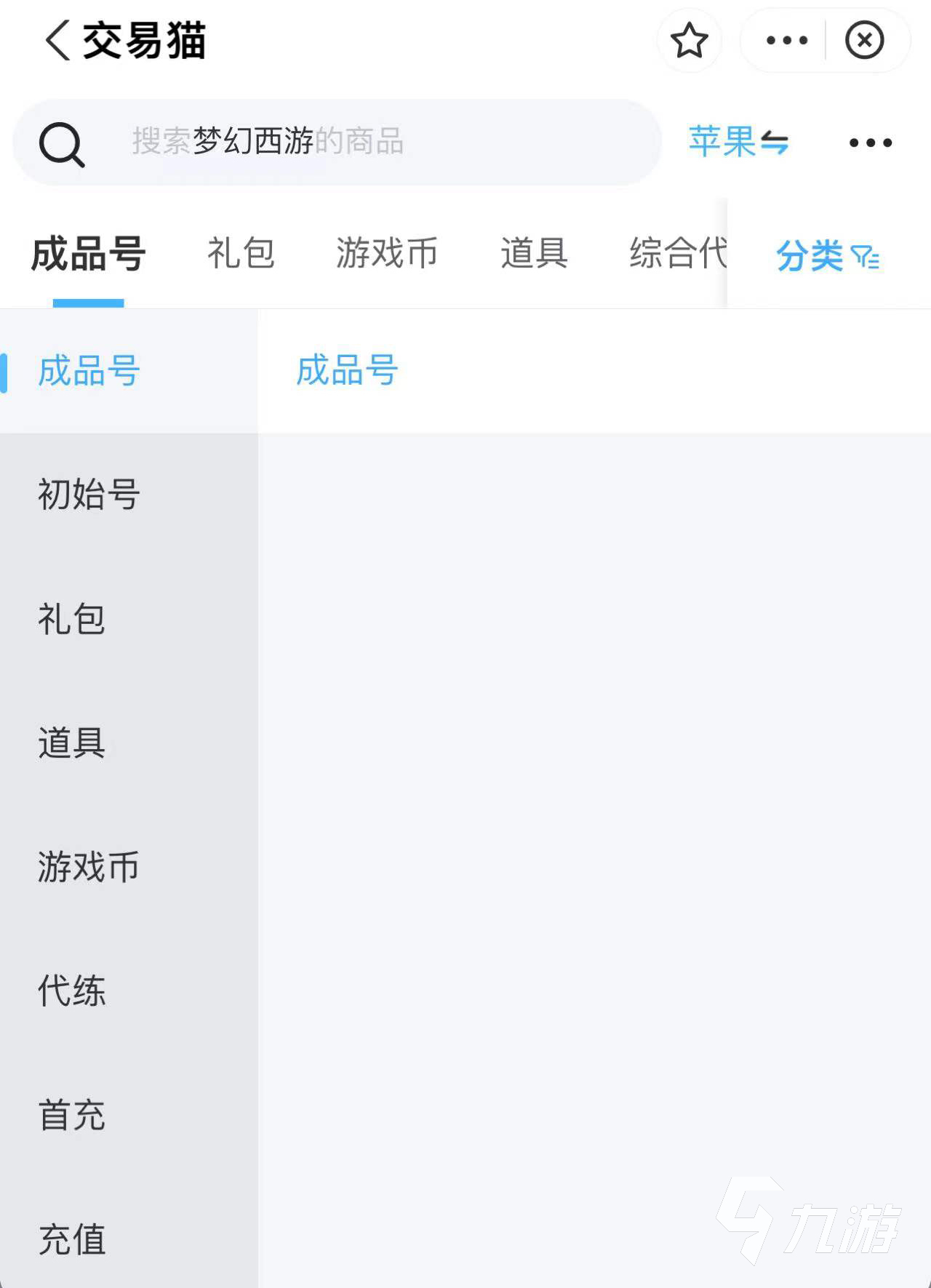Switch platform from 苹果

(x=738, y=142)
